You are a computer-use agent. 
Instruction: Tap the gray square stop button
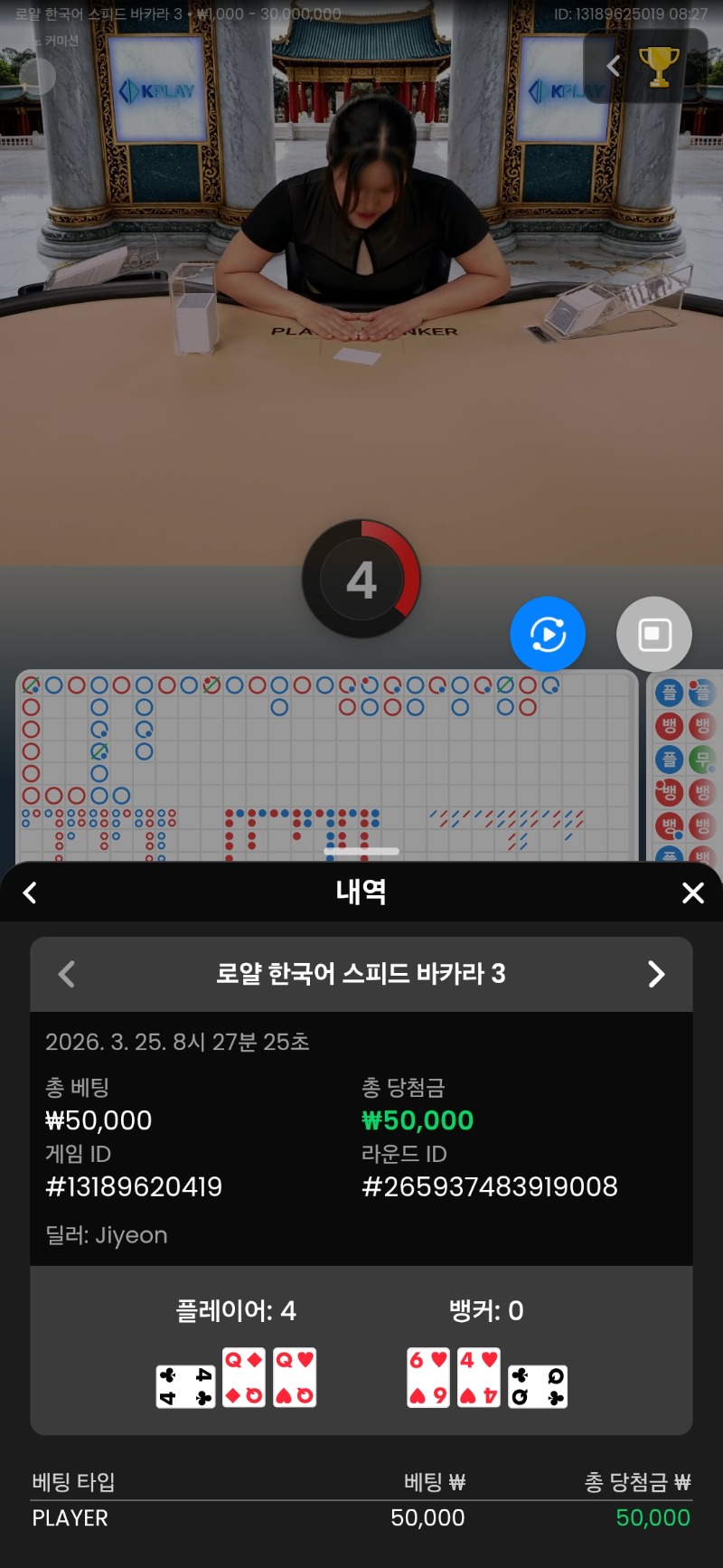[654, 634]
